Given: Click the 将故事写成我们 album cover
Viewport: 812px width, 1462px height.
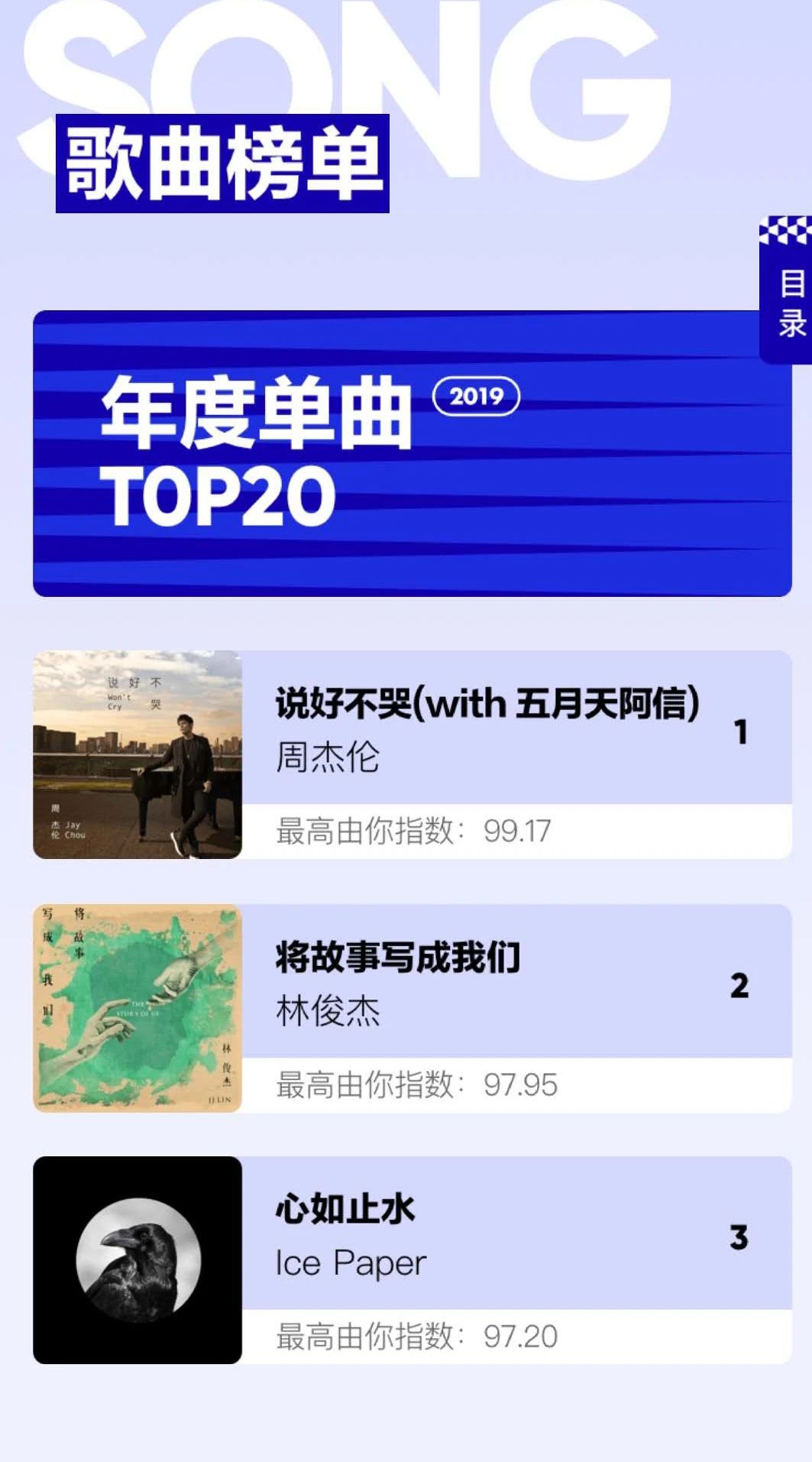Looking at the screenshot, I should pyautogui.click(x=137, y=1005).
